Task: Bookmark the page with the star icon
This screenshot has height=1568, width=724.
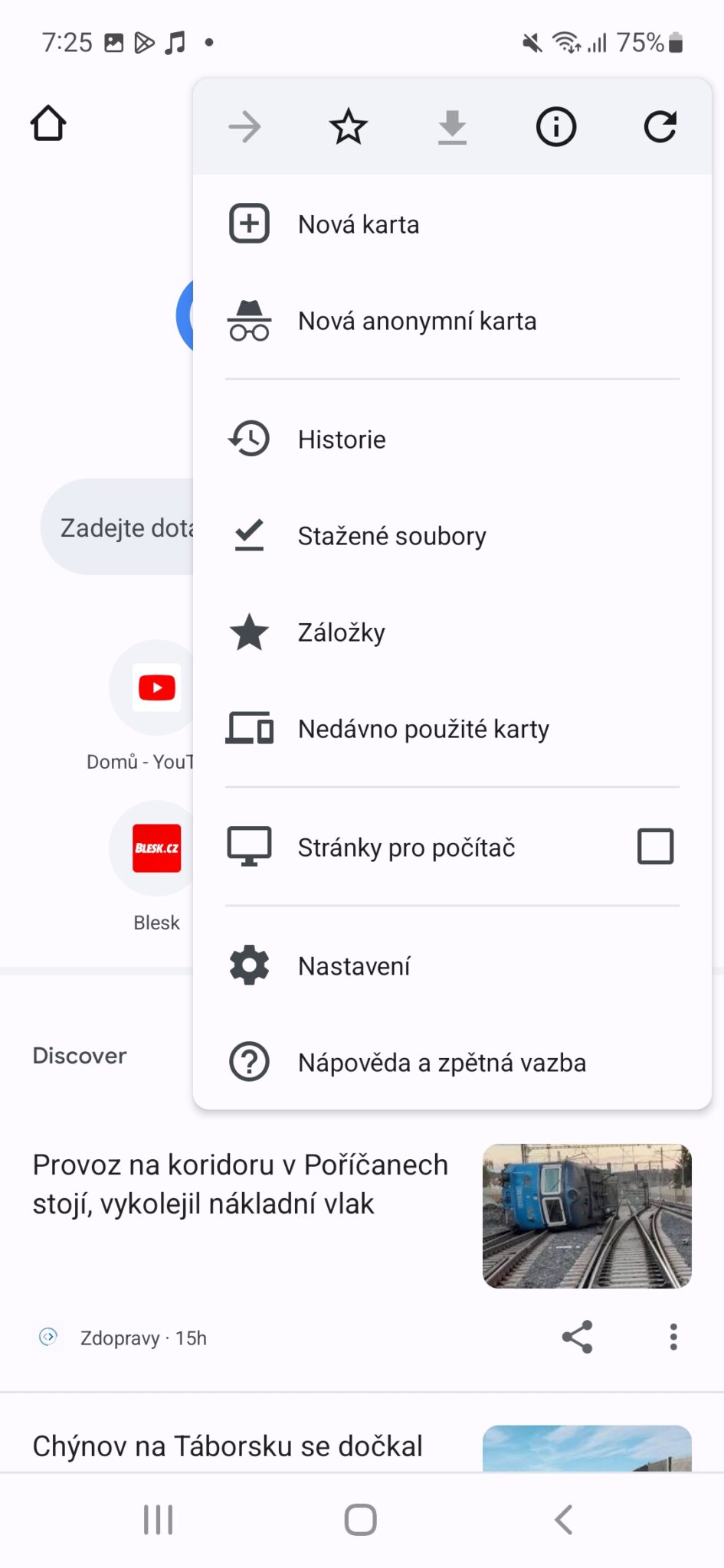Action: 347,126
